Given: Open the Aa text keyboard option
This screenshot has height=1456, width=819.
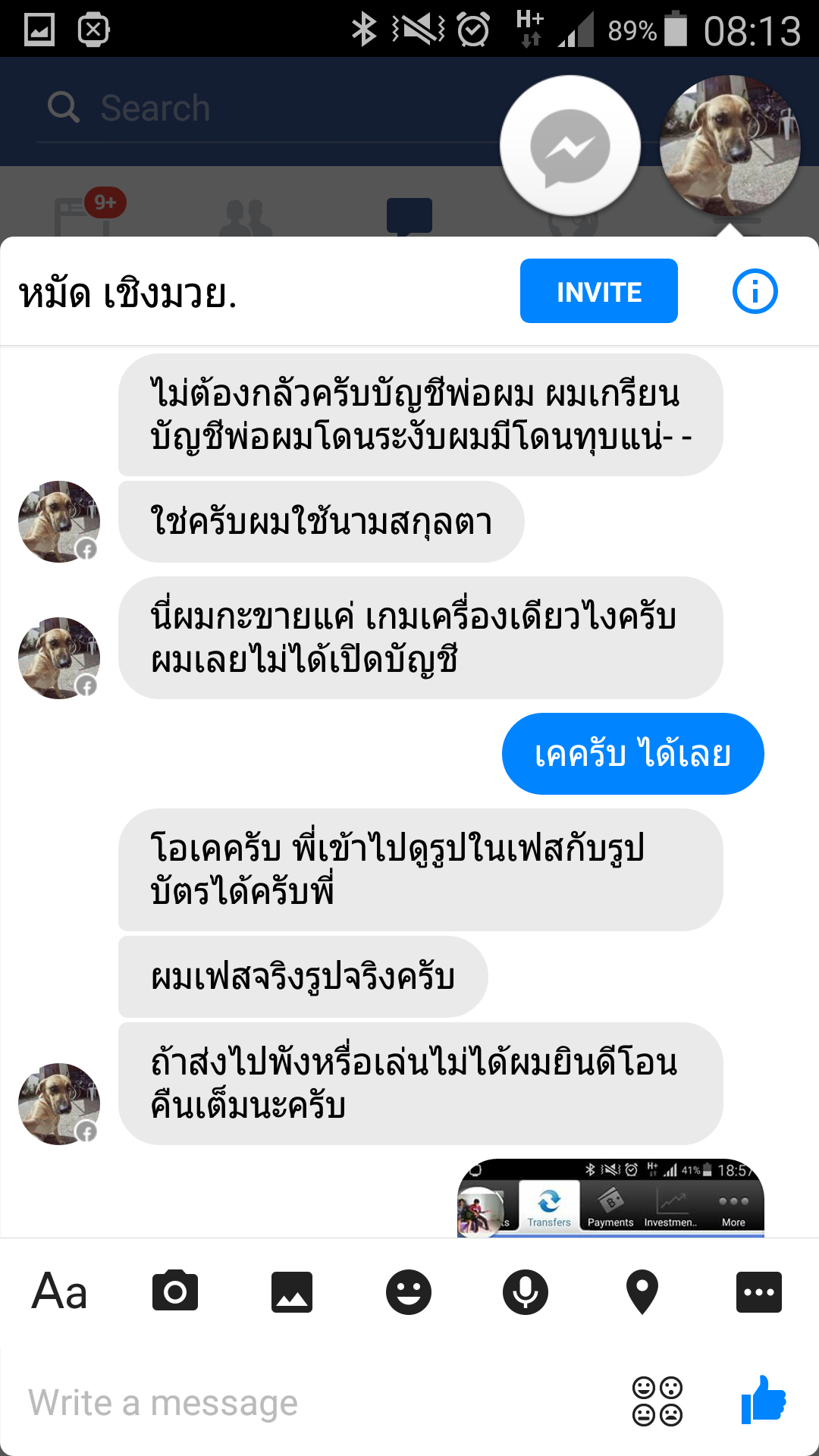Looking at the screenshot, I should click(59, 1291).
